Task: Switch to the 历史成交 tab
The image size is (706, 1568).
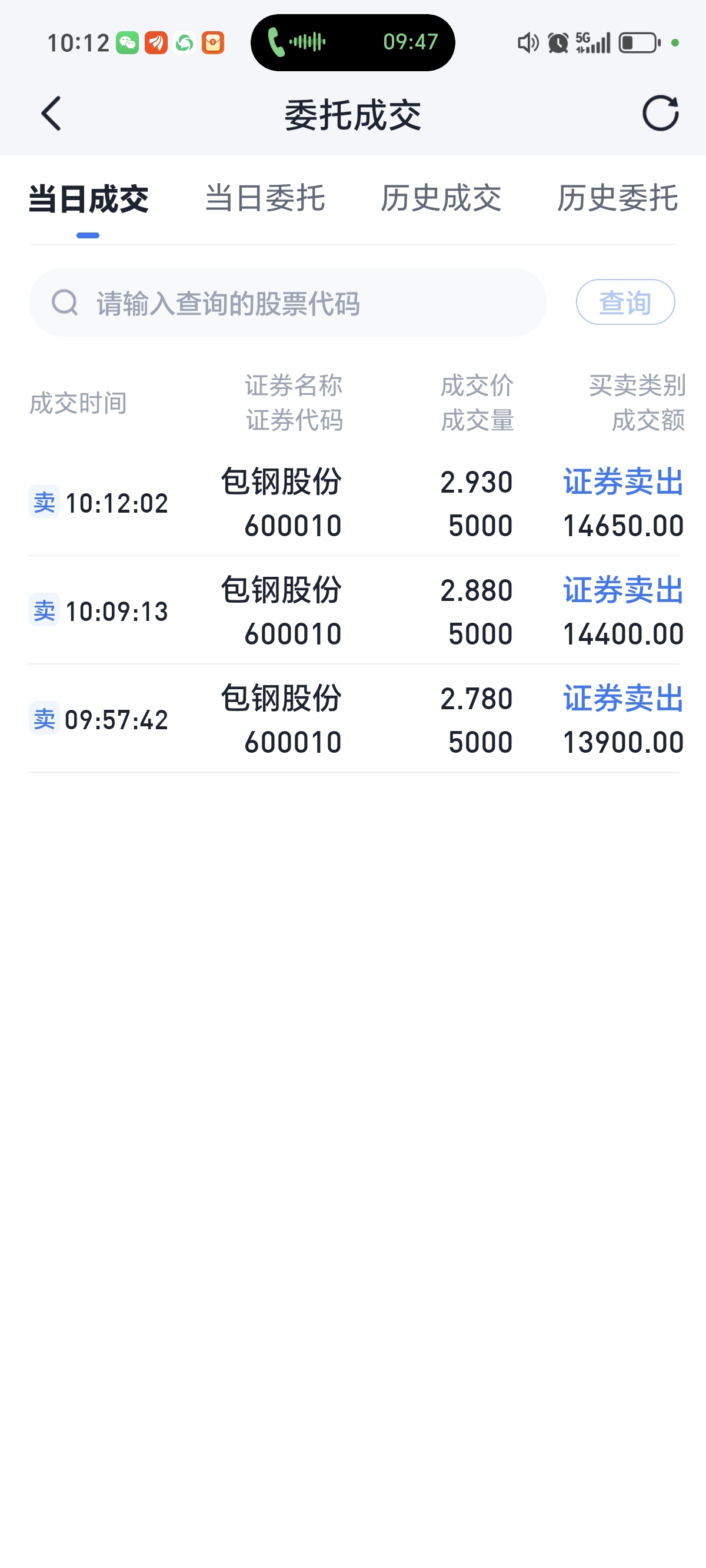Action: (x=441, y=198)
